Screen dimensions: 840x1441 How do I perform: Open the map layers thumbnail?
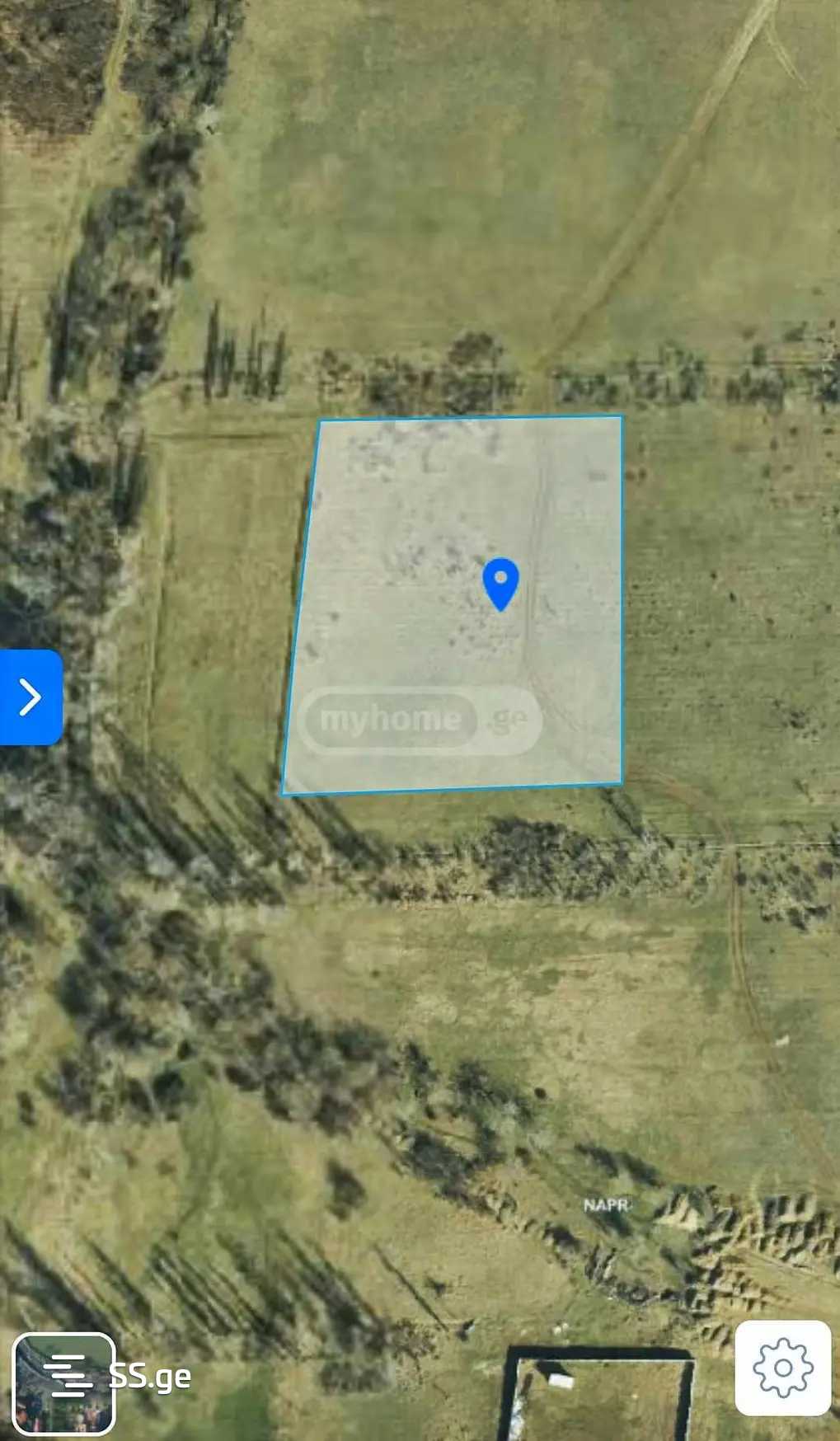click(63, 1383)
